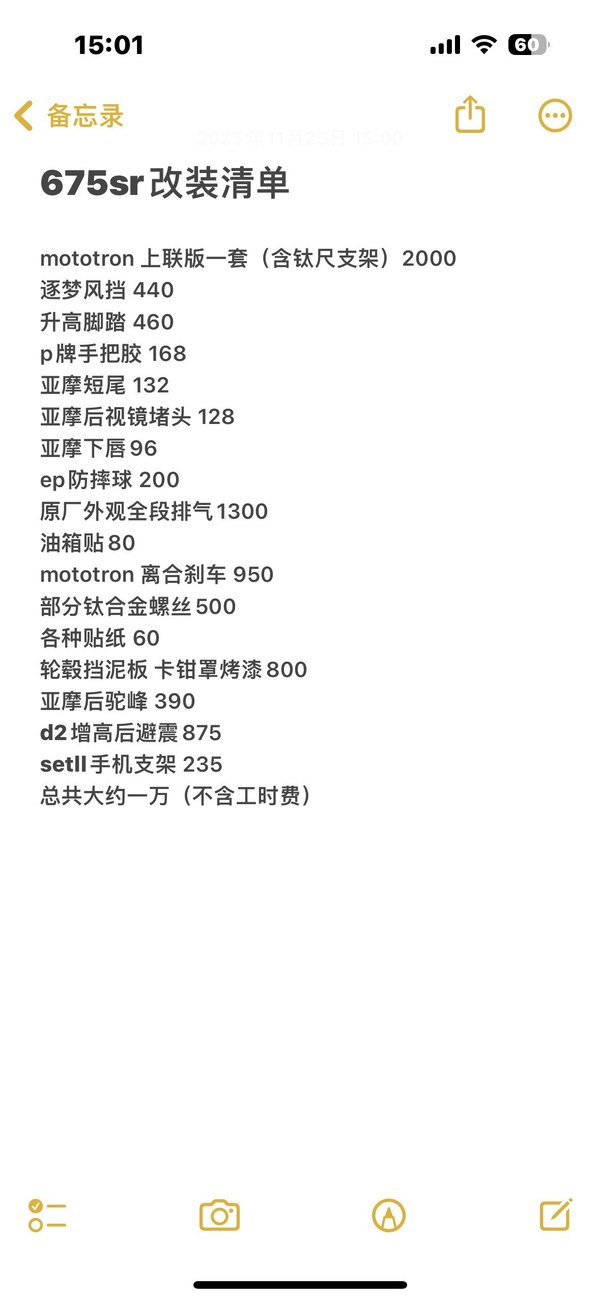Add a checklist to the note
This screenshot has width=600, height=1301.
[47, 1215]
